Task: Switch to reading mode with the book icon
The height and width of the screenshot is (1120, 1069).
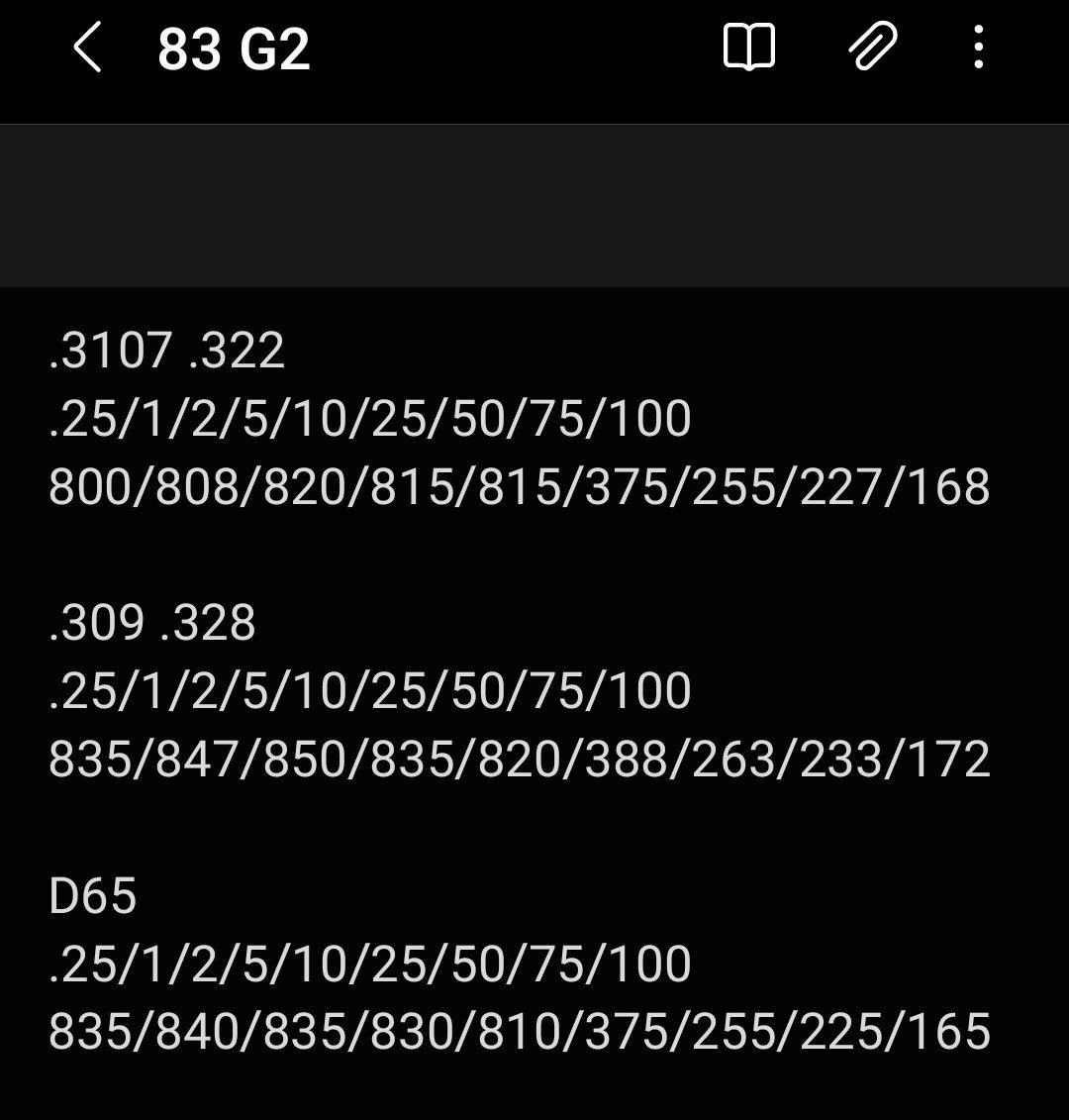Action: 749,48
